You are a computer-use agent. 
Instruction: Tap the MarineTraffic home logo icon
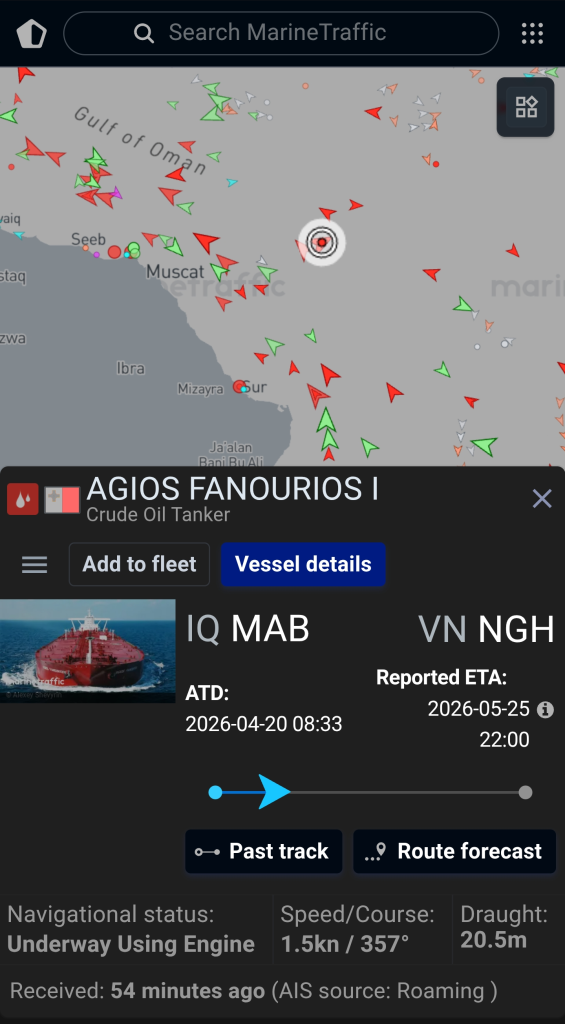pyautogui.click(x=31, y=33)
